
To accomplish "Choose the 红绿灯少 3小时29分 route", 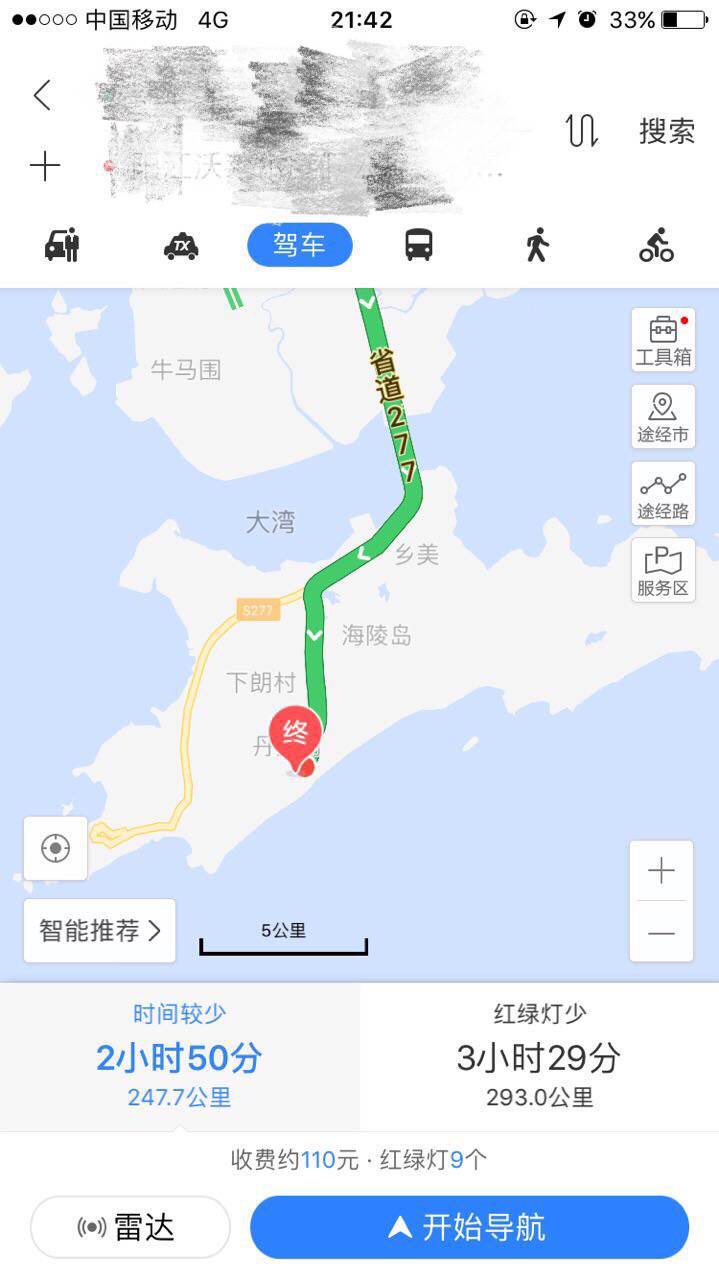I will tap(539, 1056).
